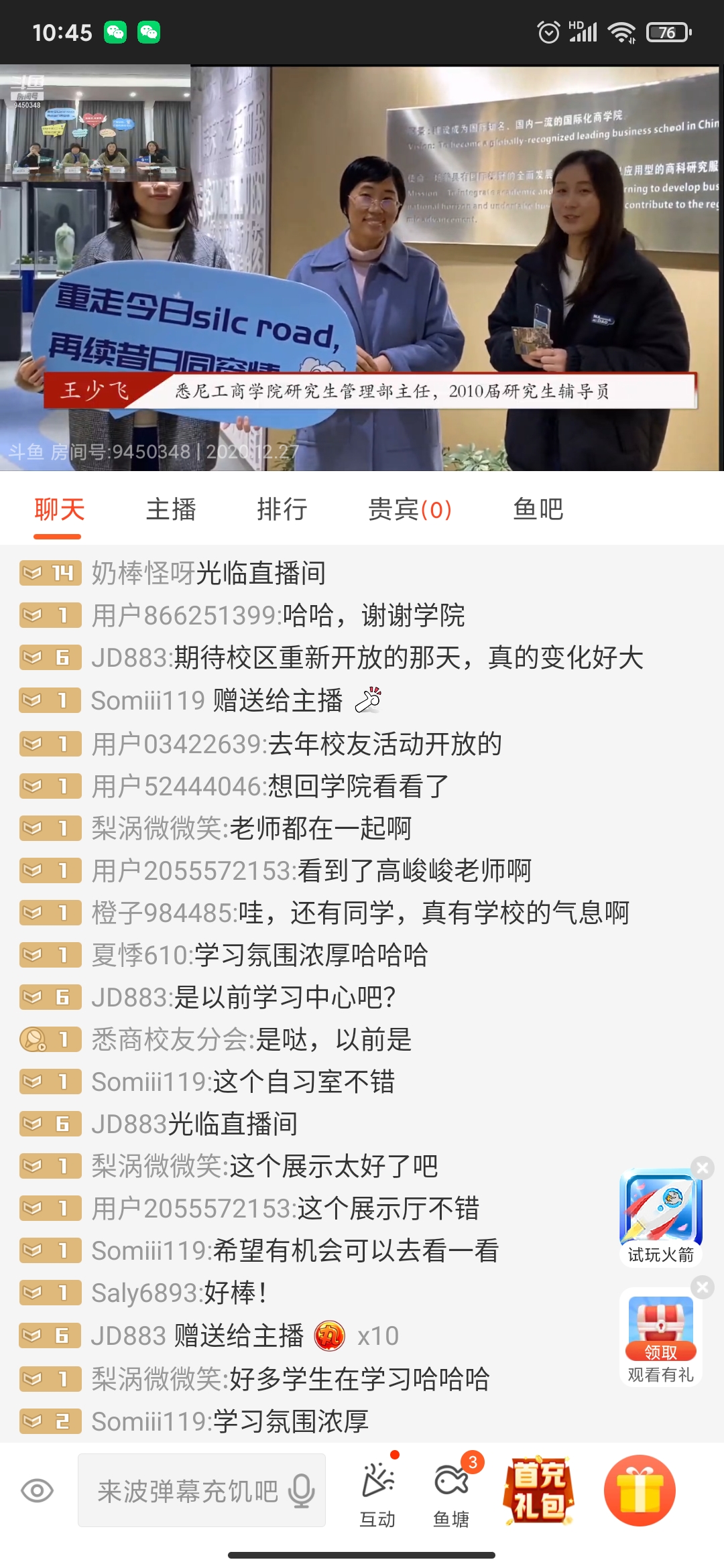
Task: Open the 贵宾(0) tab
Action: pyautogui.click(x=410, y=509)
